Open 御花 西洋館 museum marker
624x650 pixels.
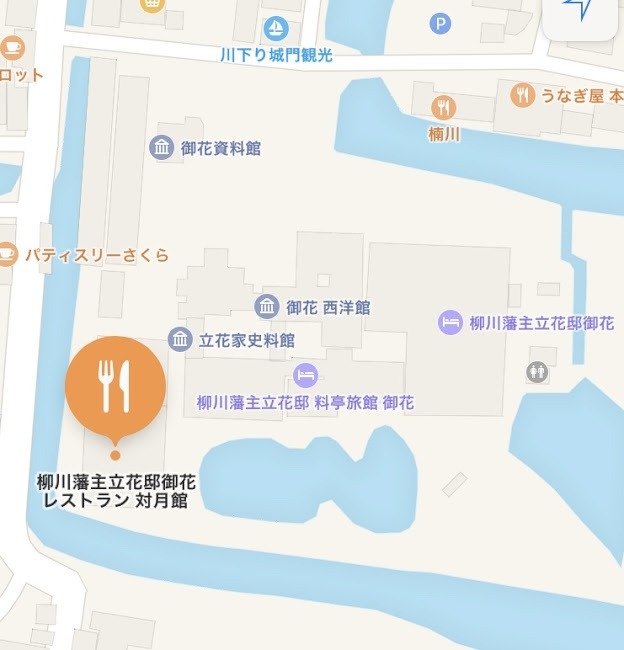coord(267,307)
